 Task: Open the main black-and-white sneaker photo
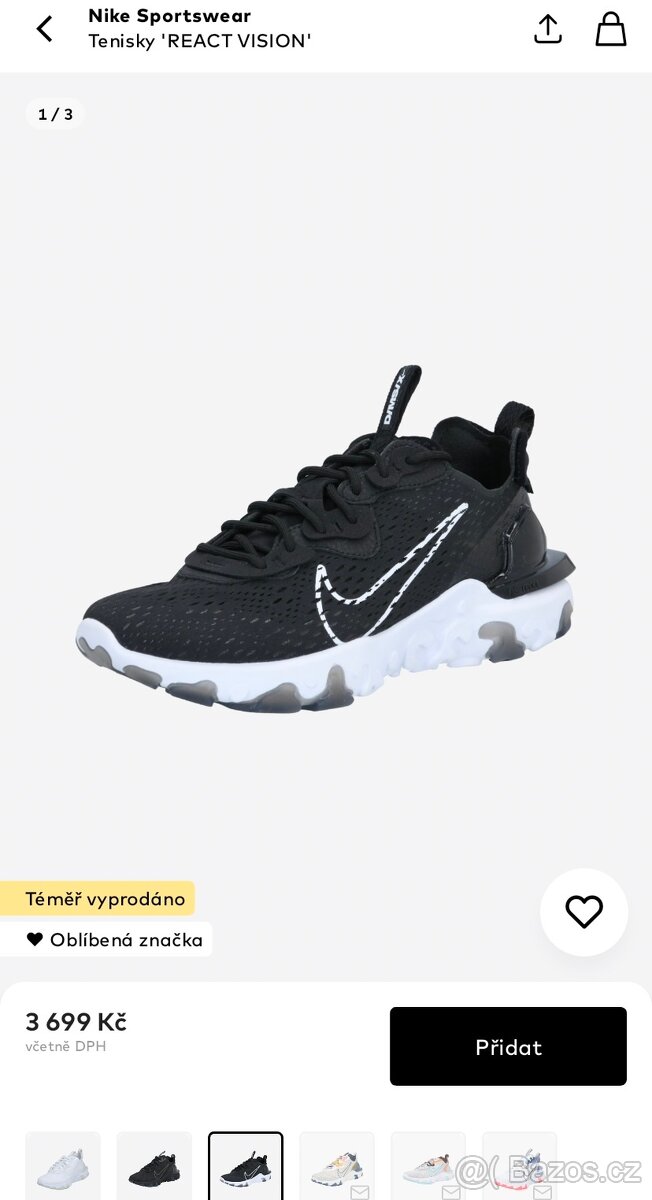coord(326,540)
